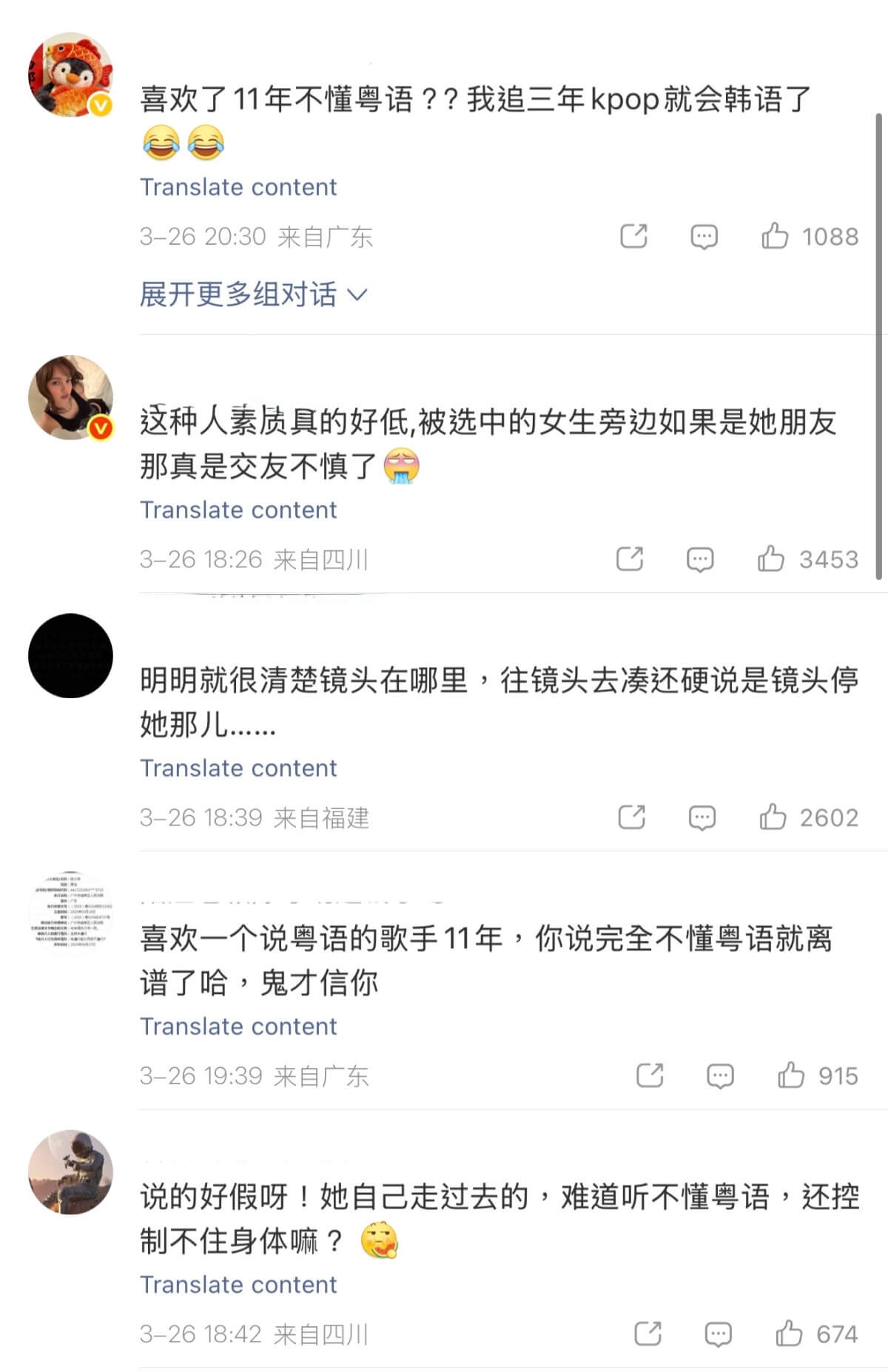Reply to the comment posted at 3-26 20:30
This screenshot has height=1372, width=888.
click(704, 237)
